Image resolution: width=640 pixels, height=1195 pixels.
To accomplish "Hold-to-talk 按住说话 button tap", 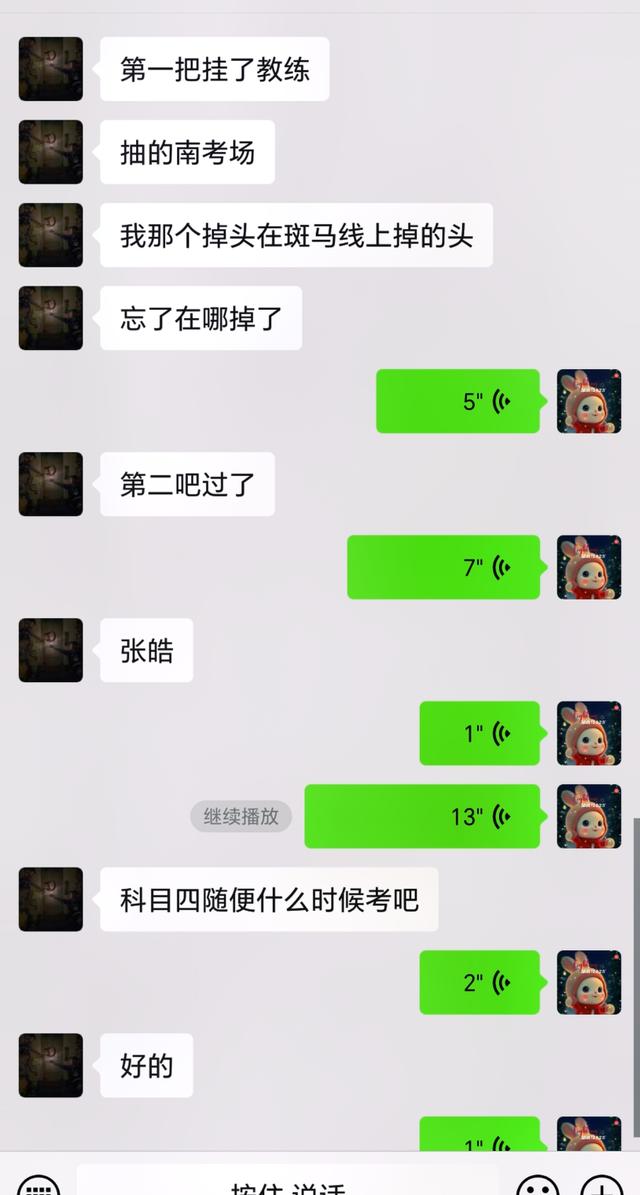I will [x=288, y=1186].
